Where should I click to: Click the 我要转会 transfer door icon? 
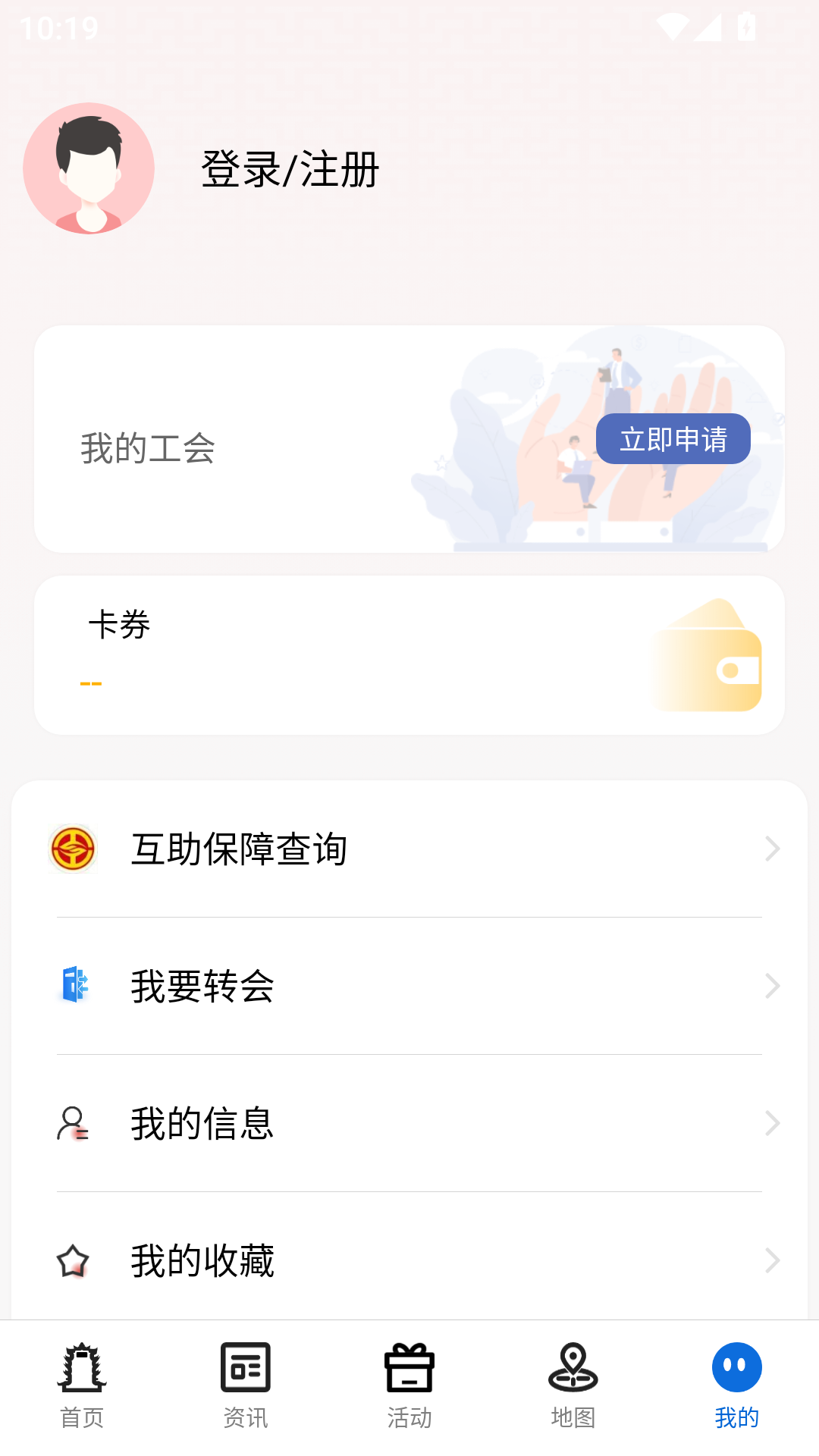point(73,986)
